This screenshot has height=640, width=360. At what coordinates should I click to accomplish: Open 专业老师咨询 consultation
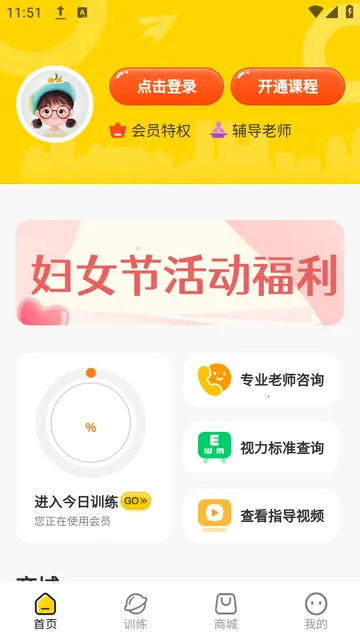tap(261, 380)
